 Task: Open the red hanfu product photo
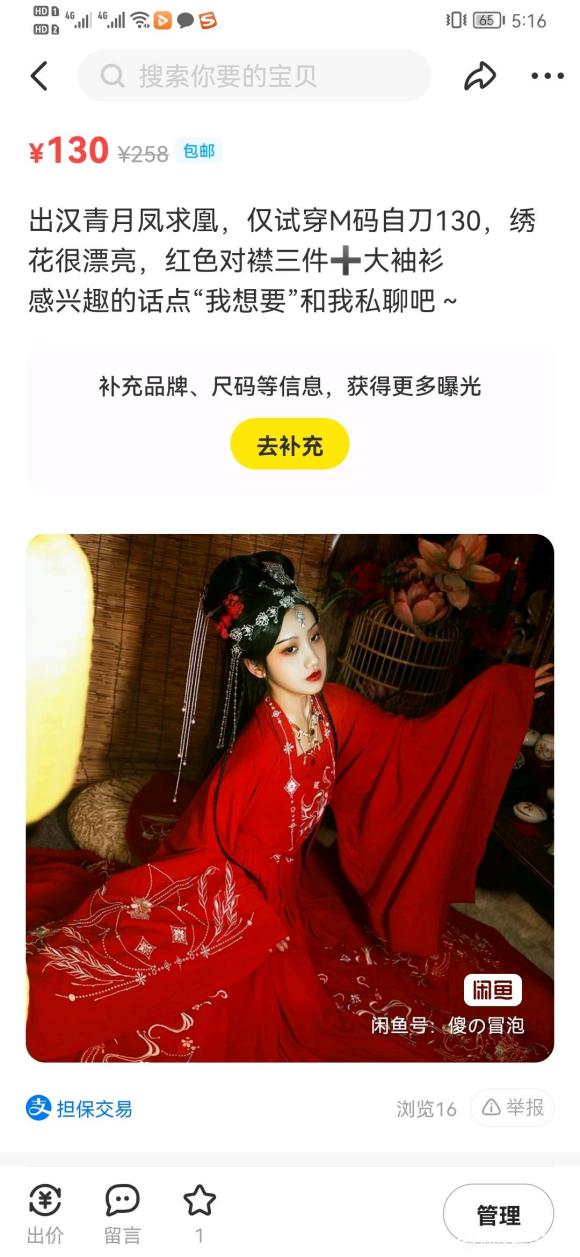click(x=290, y=798)
